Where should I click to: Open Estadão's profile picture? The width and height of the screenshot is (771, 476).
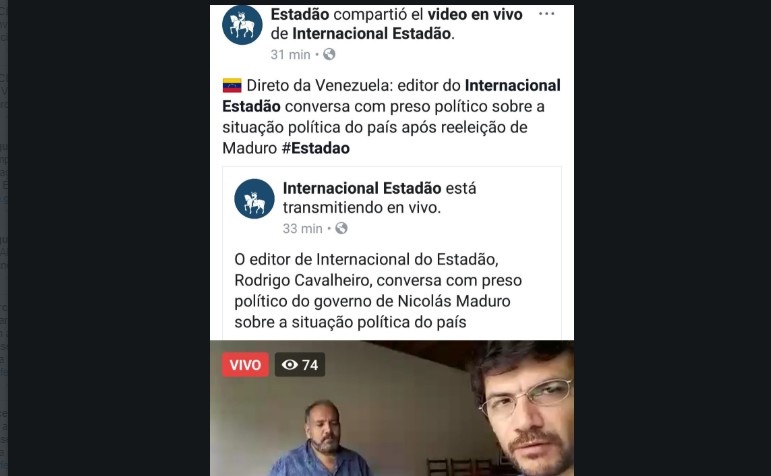(241, 25)
